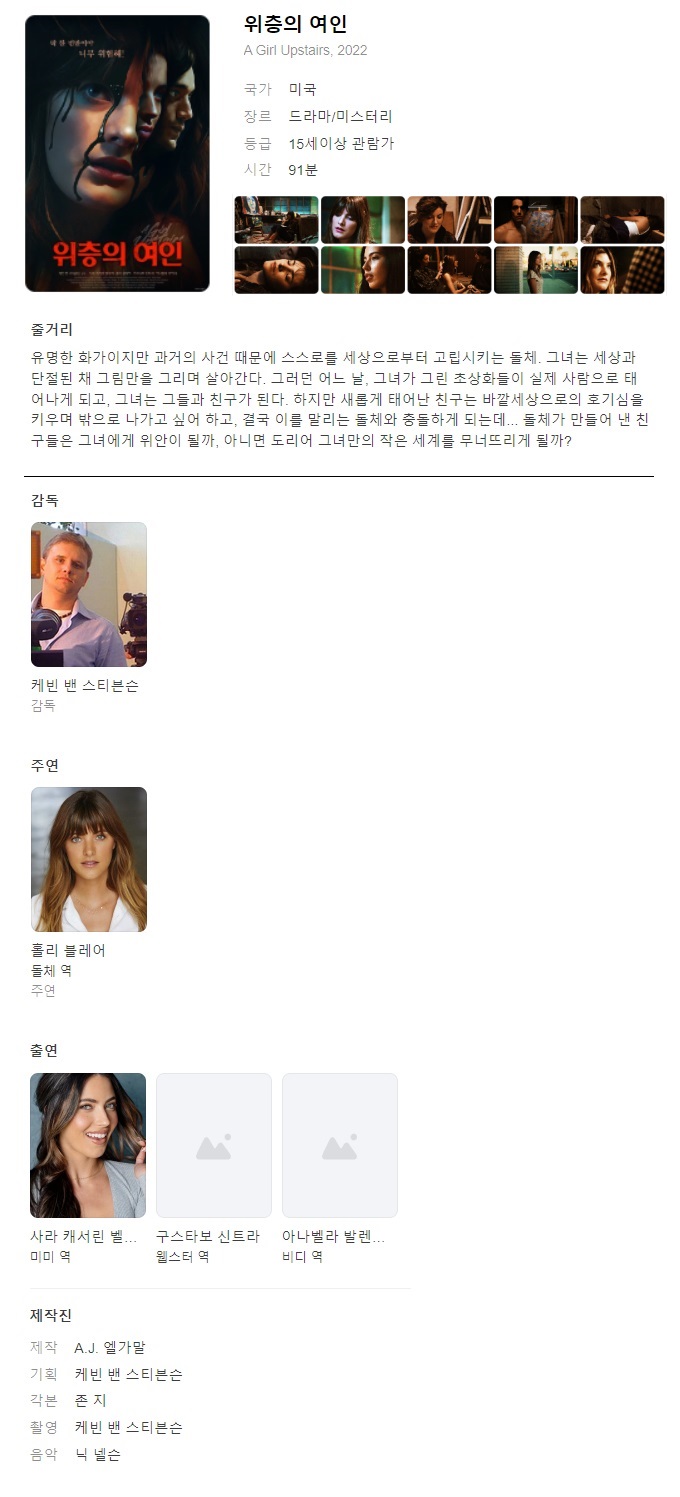Screen dimensions: 680x1497
Task: Open the 위층의 여인 movie poster
Action: tap(117, 153)
